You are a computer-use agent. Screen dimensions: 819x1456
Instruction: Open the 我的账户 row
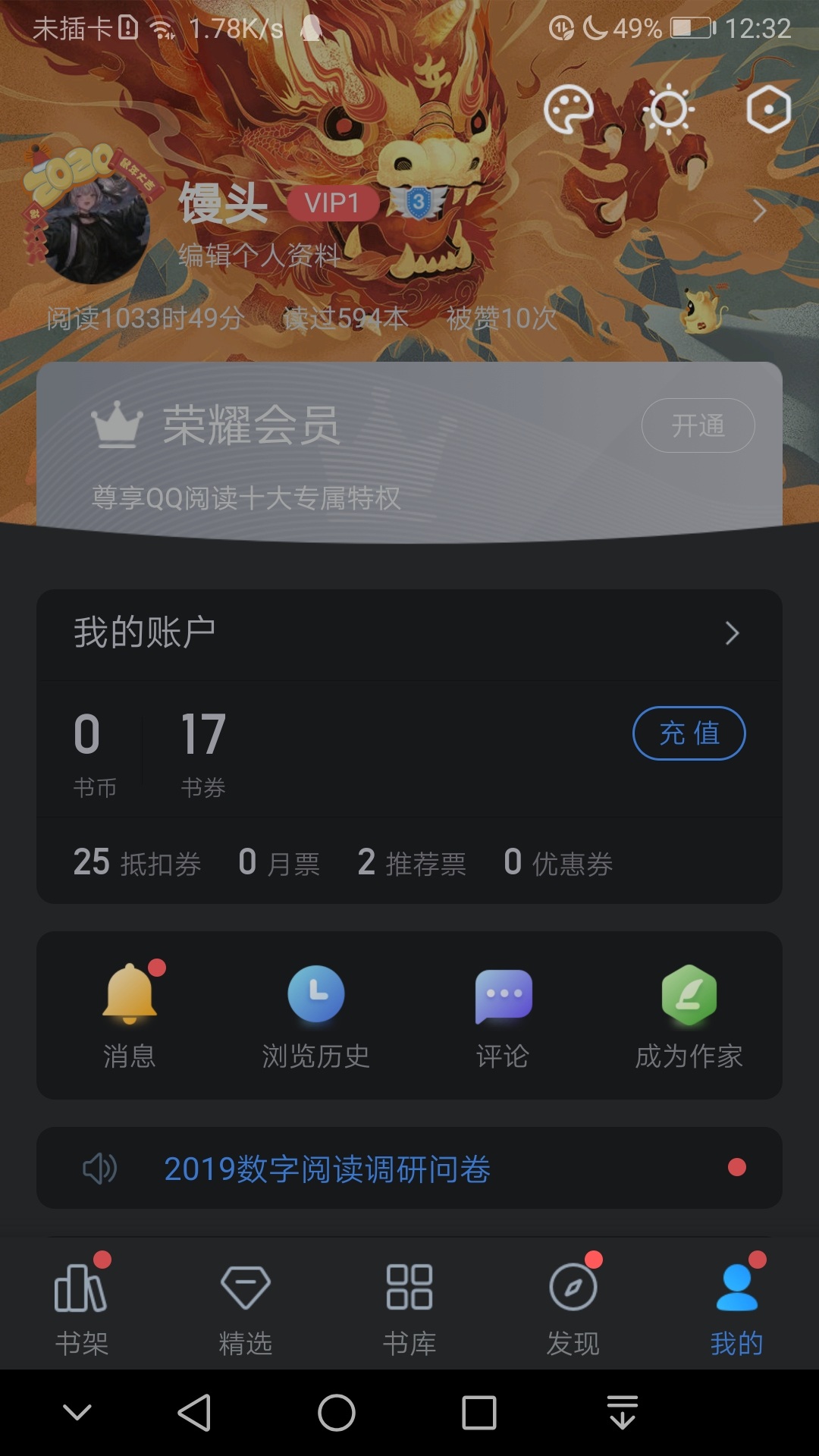409,633
